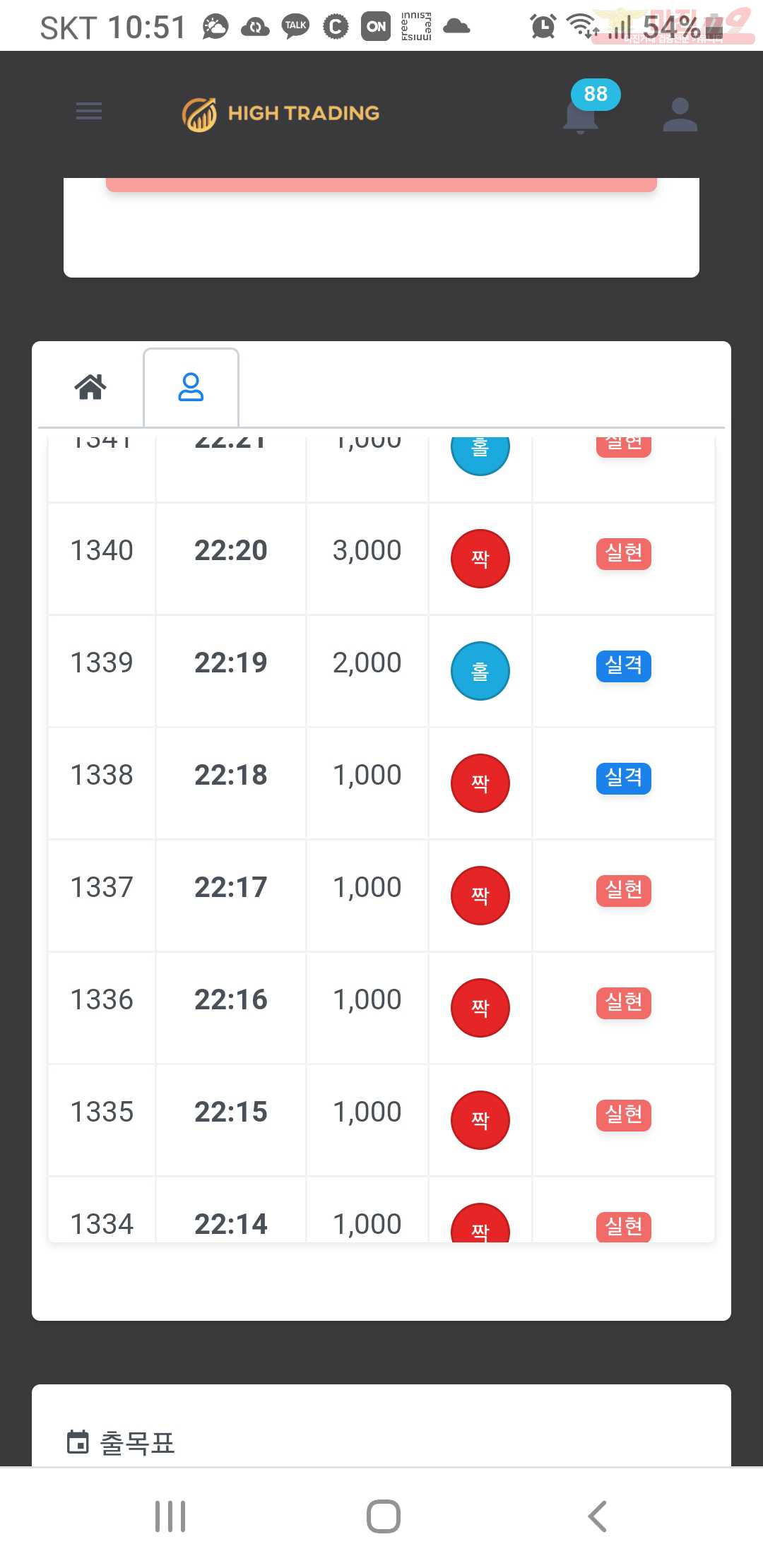The height and width of the screenshot is (1568, 763).
Task: Open the user account icon in header
Action: (680, 114)
